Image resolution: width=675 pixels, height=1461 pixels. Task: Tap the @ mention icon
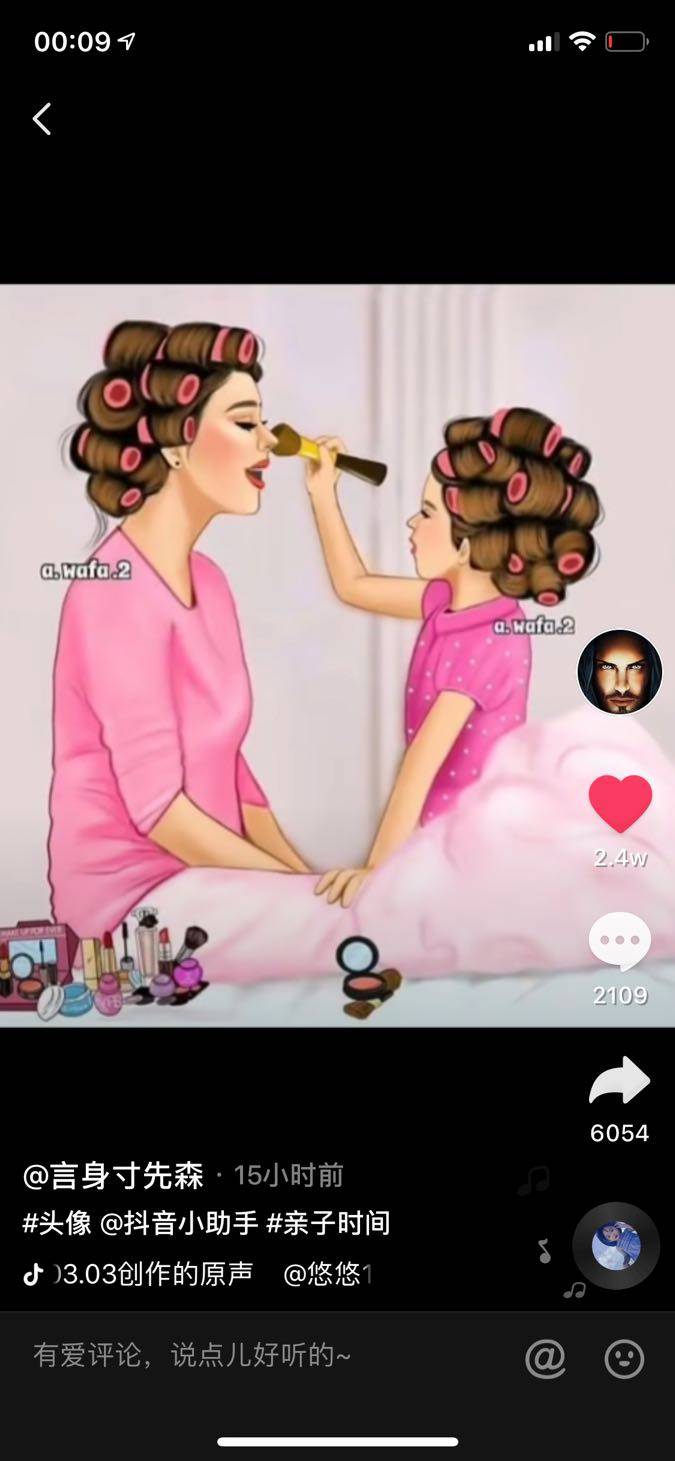point(545,1358)
